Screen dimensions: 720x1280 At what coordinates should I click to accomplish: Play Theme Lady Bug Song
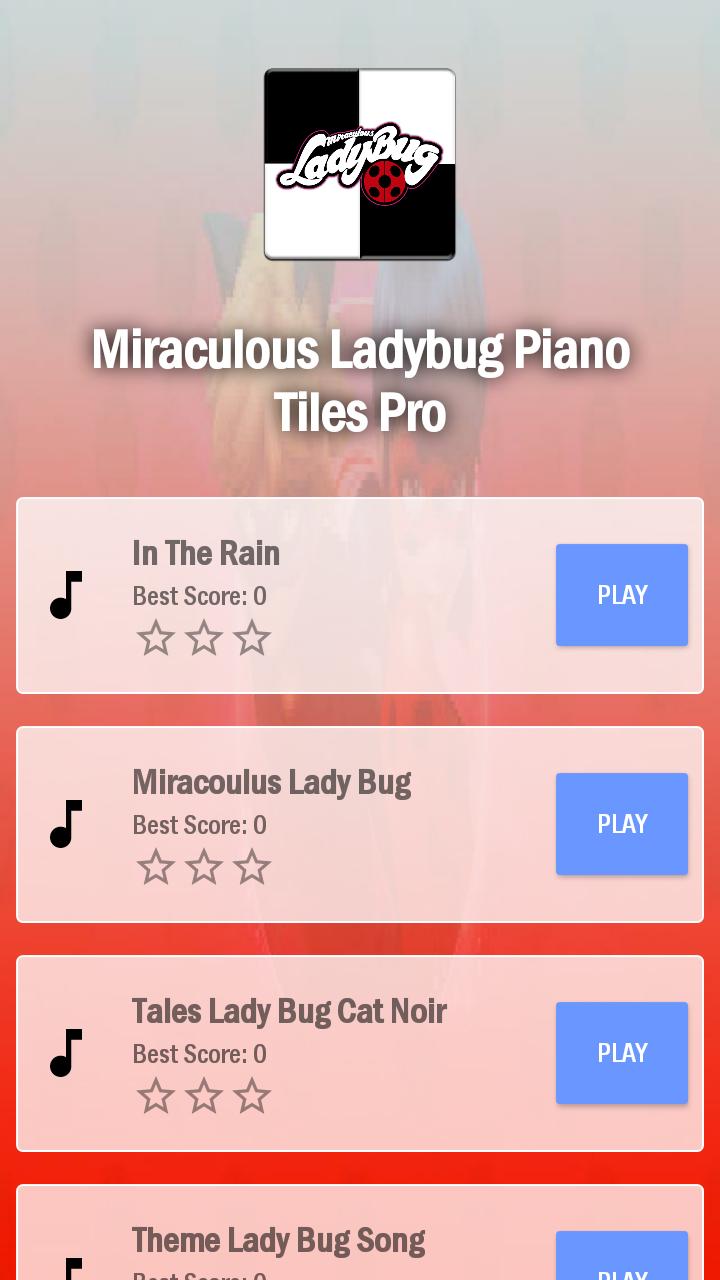tap(621, 1260)
